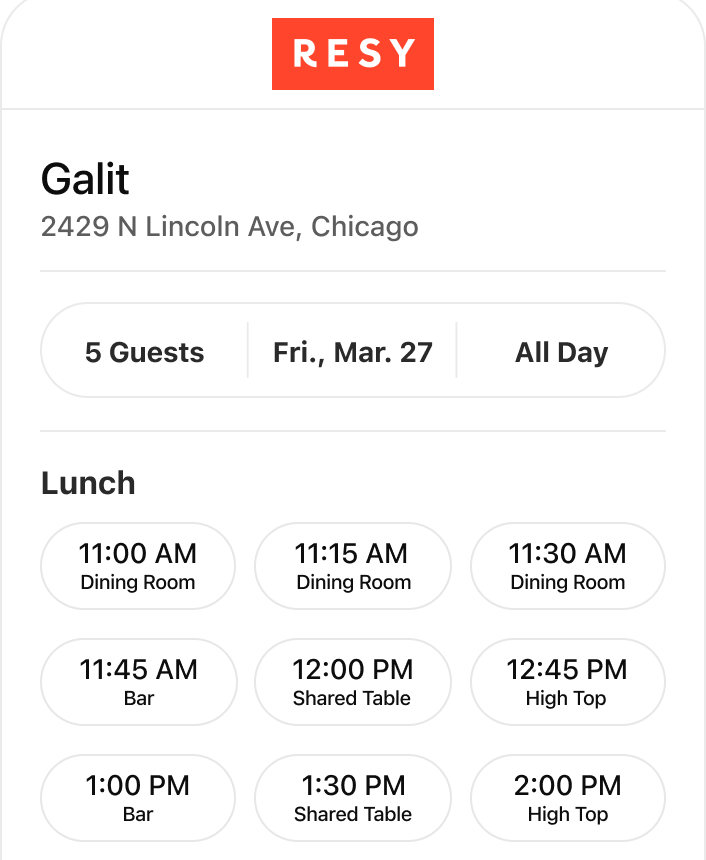Select the 12:45 PM High Top slot
The width and height of the screenshot is (706, 860).
pyautogui.click(x=568, y=682)
